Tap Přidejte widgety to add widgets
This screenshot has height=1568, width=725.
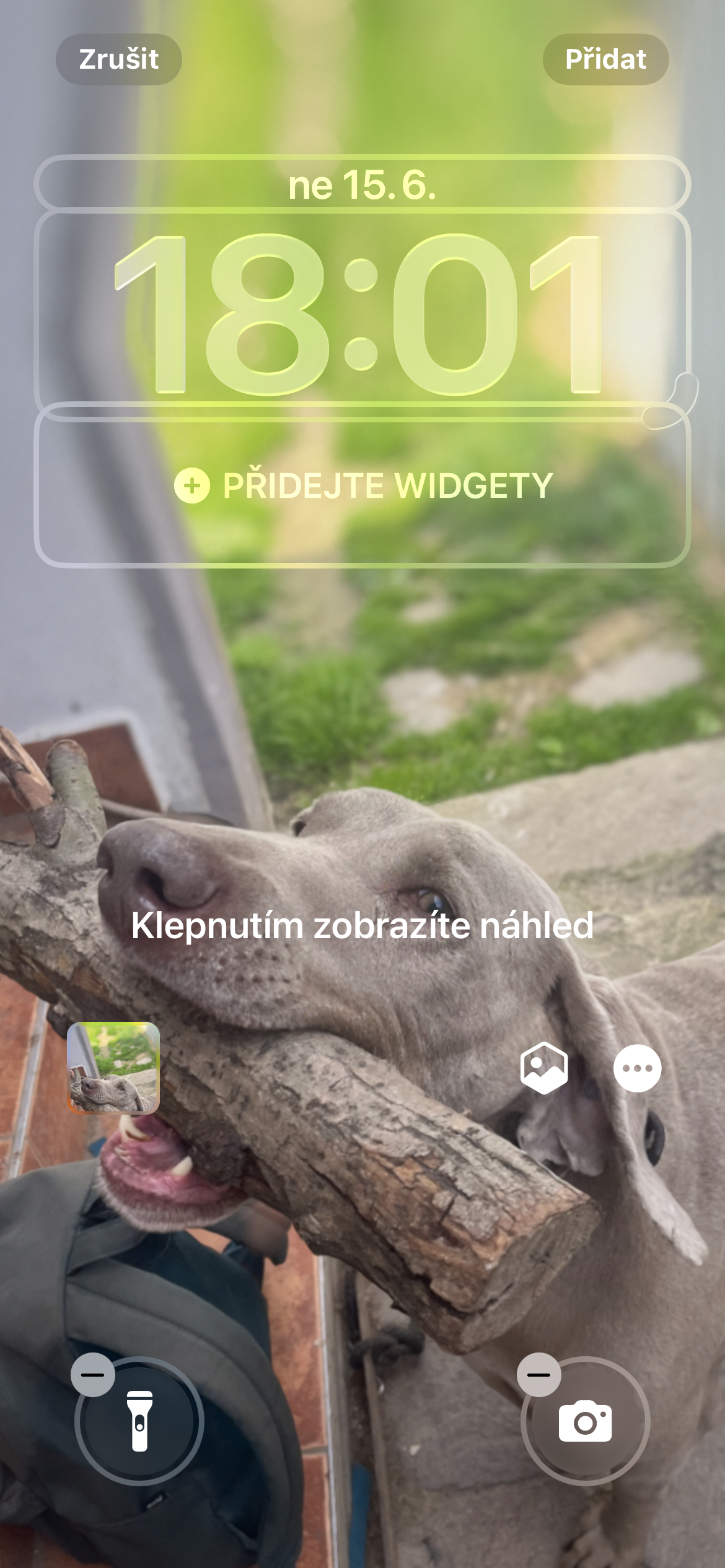(362, 485)
